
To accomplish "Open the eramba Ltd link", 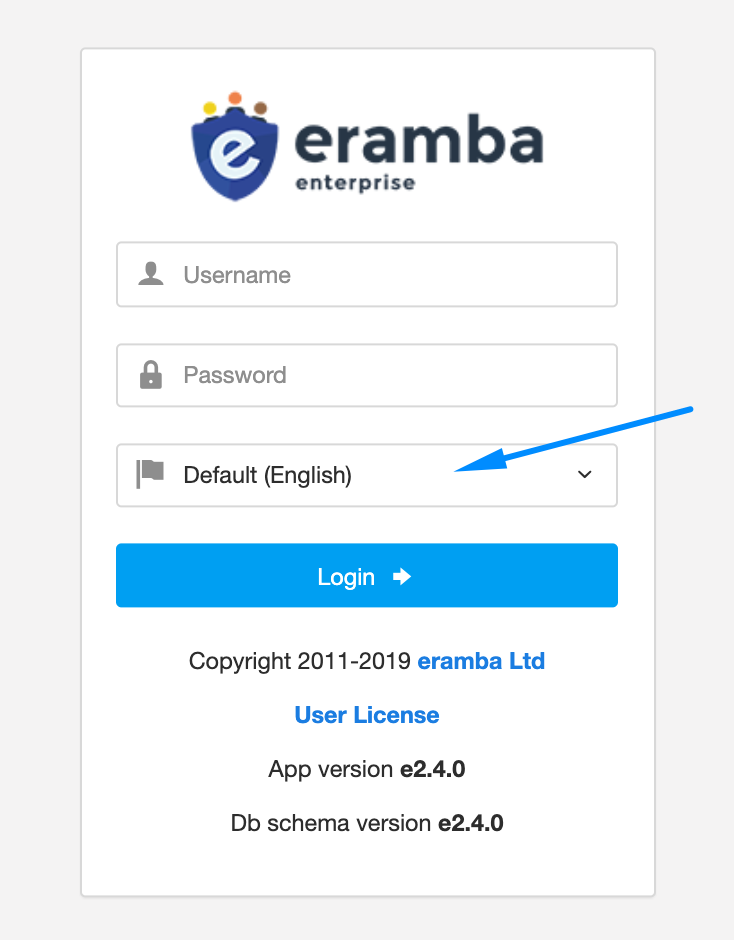I will pyautogui.click(x=481, y=661).
